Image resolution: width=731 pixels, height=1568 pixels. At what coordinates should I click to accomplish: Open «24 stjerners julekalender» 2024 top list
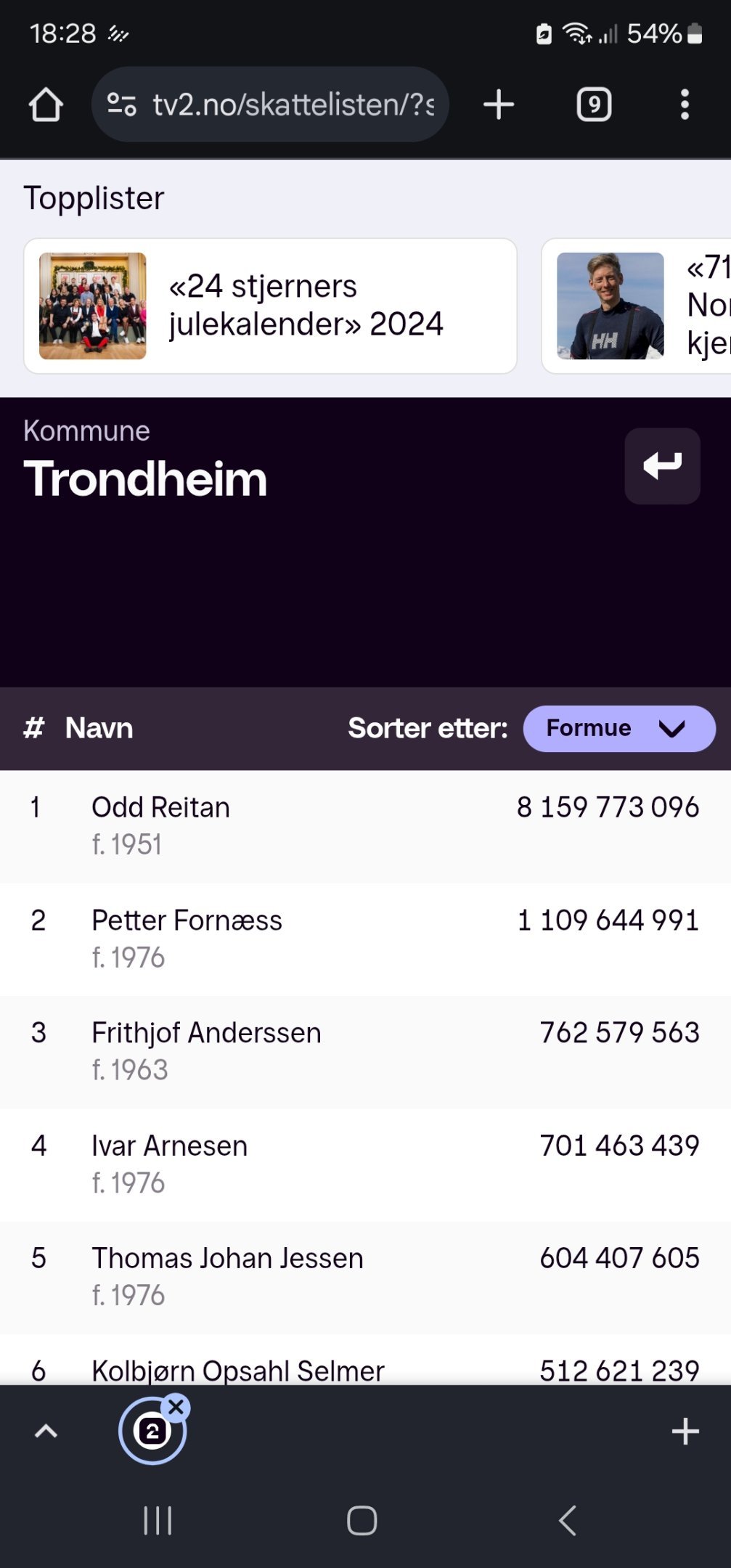[270, 306]
